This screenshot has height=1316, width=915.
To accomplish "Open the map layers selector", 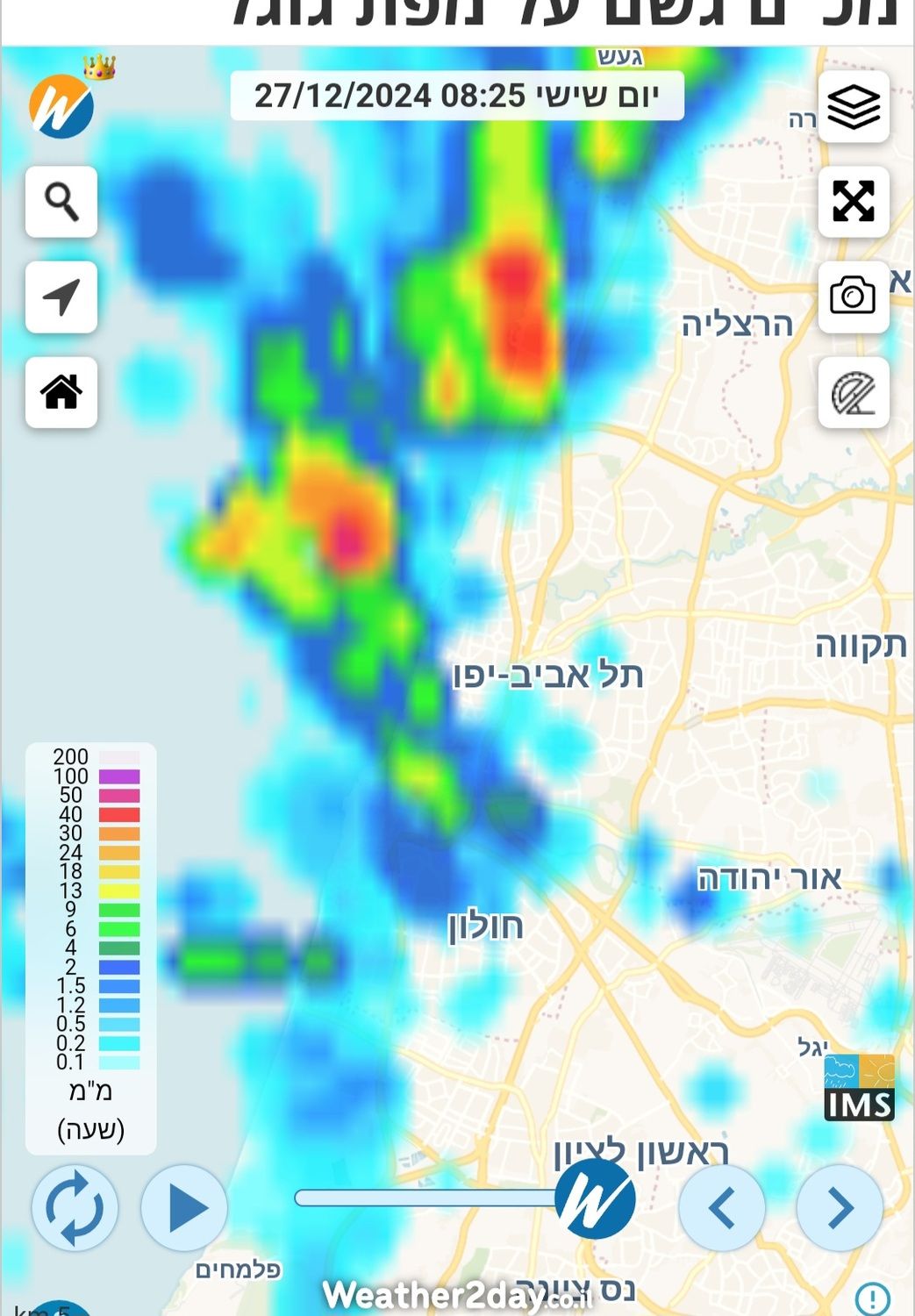I will [854, 107].
